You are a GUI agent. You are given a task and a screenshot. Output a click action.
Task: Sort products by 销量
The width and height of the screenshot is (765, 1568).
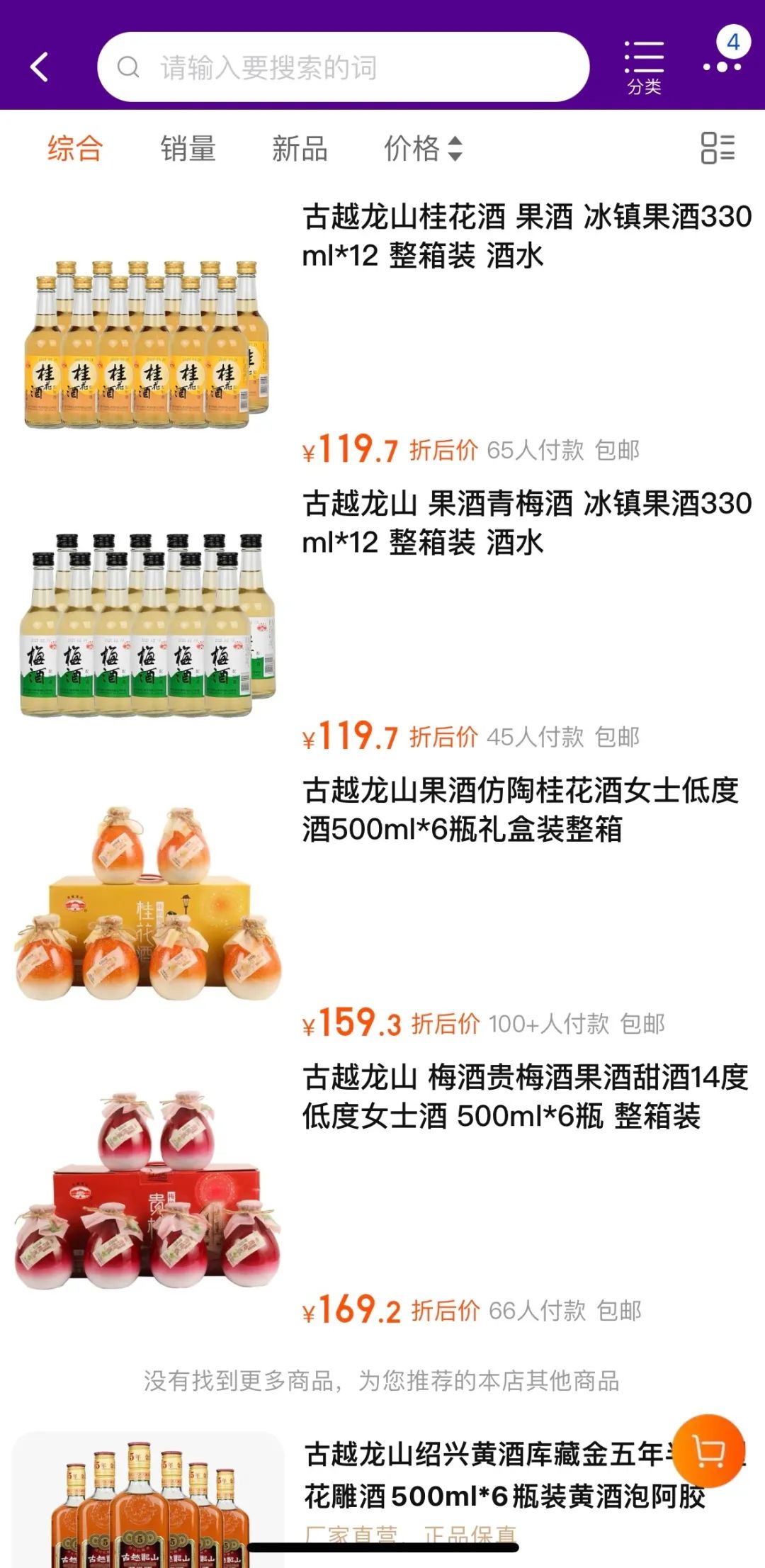(188, 149)
